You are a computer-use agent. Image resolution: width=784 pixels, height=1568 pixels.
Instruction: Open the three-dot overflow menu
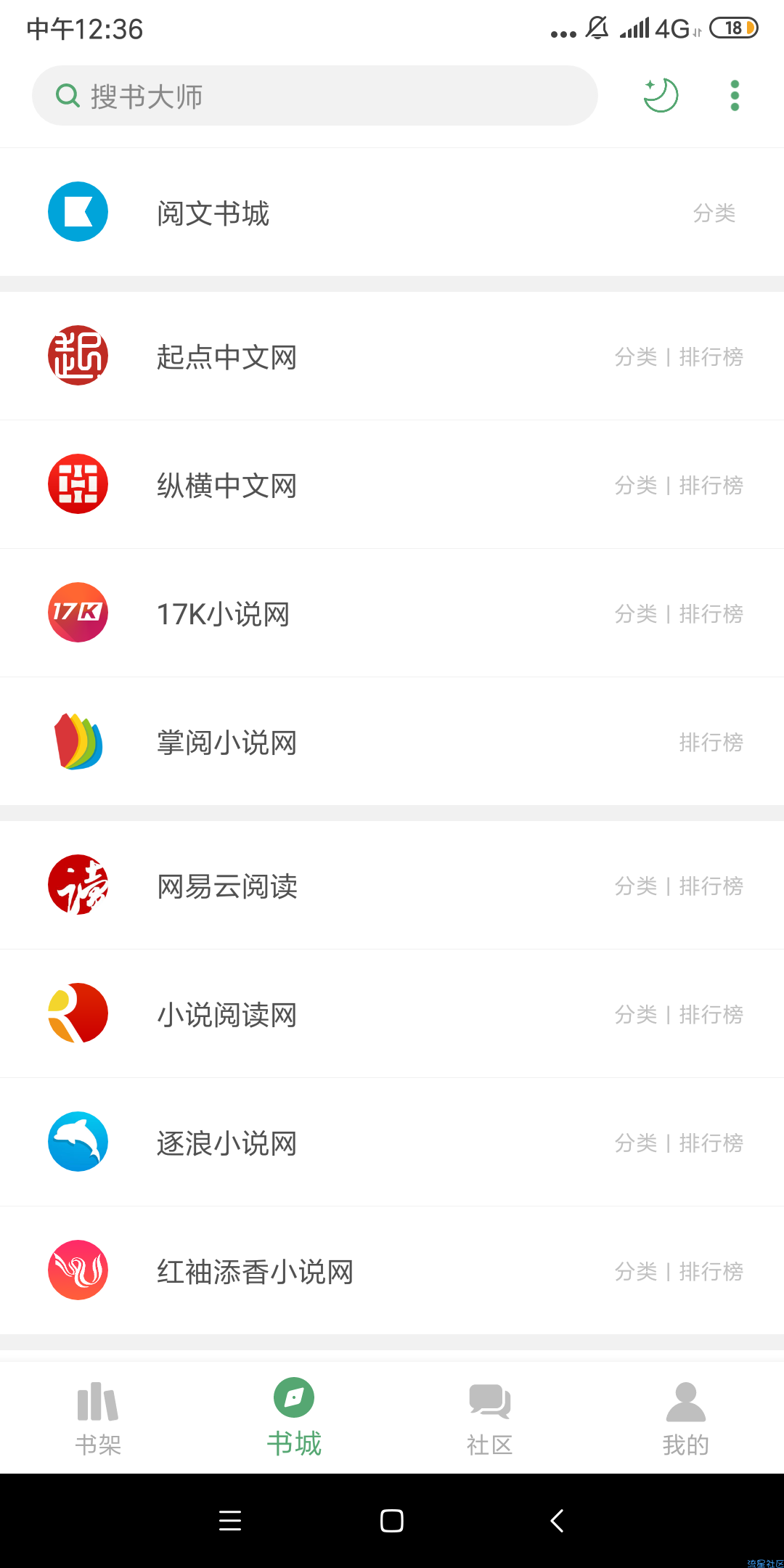[x=735, y=96]
